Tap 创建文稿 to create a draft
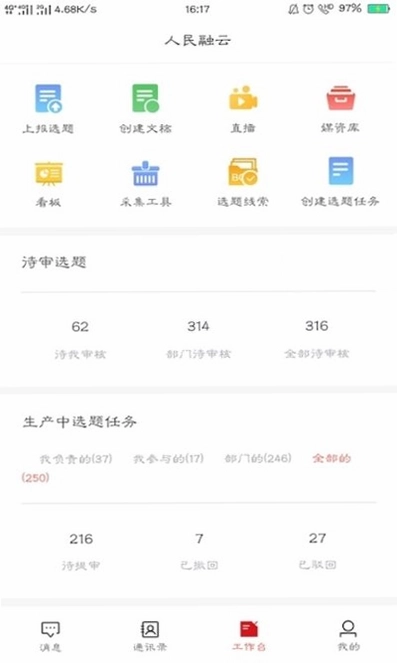This screenshot has width=397, height=663. (145, 109)
